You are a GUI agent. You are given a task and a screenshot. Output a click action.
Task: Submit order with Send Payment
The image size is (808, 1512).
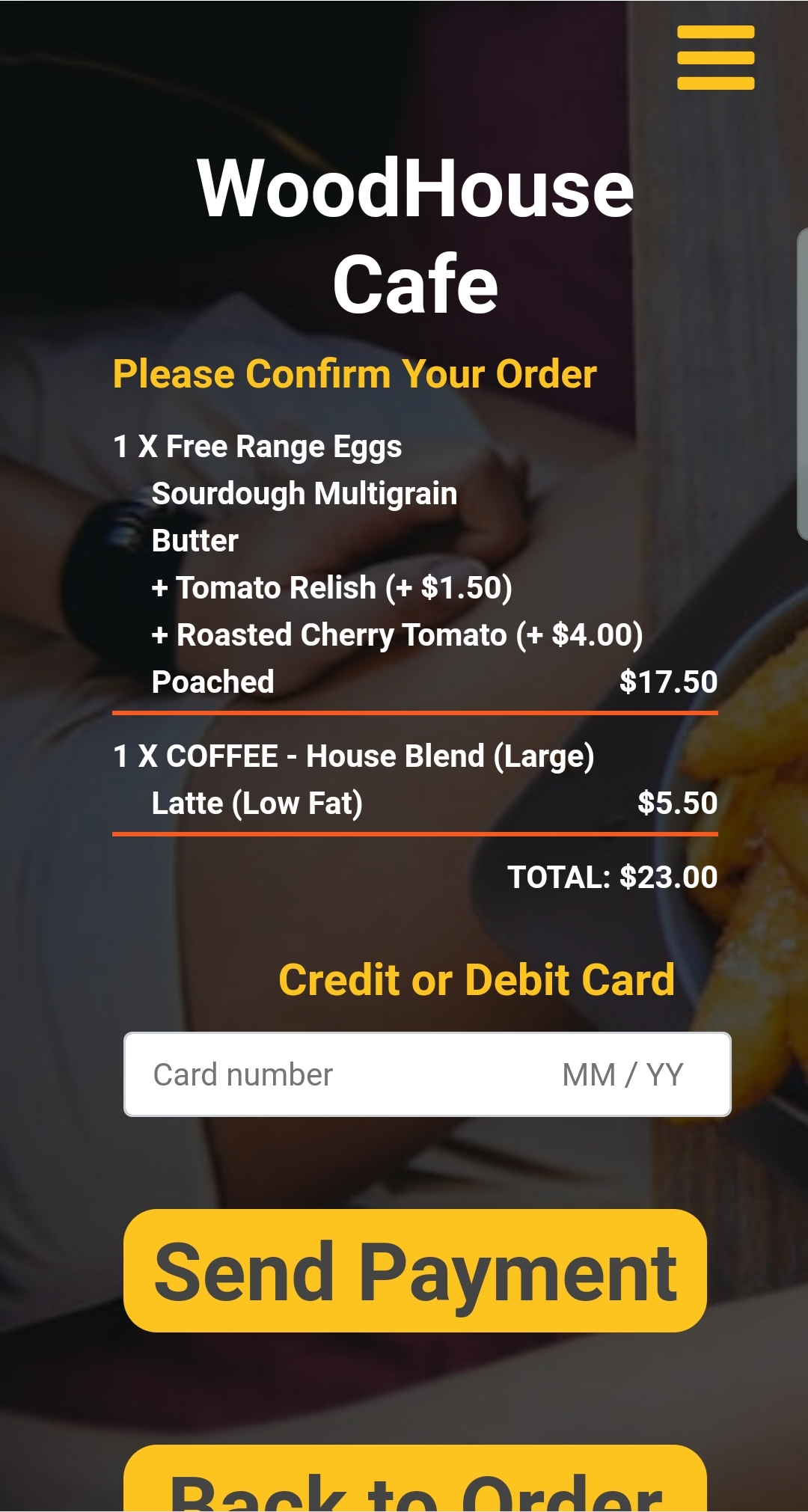[415, 1270]
